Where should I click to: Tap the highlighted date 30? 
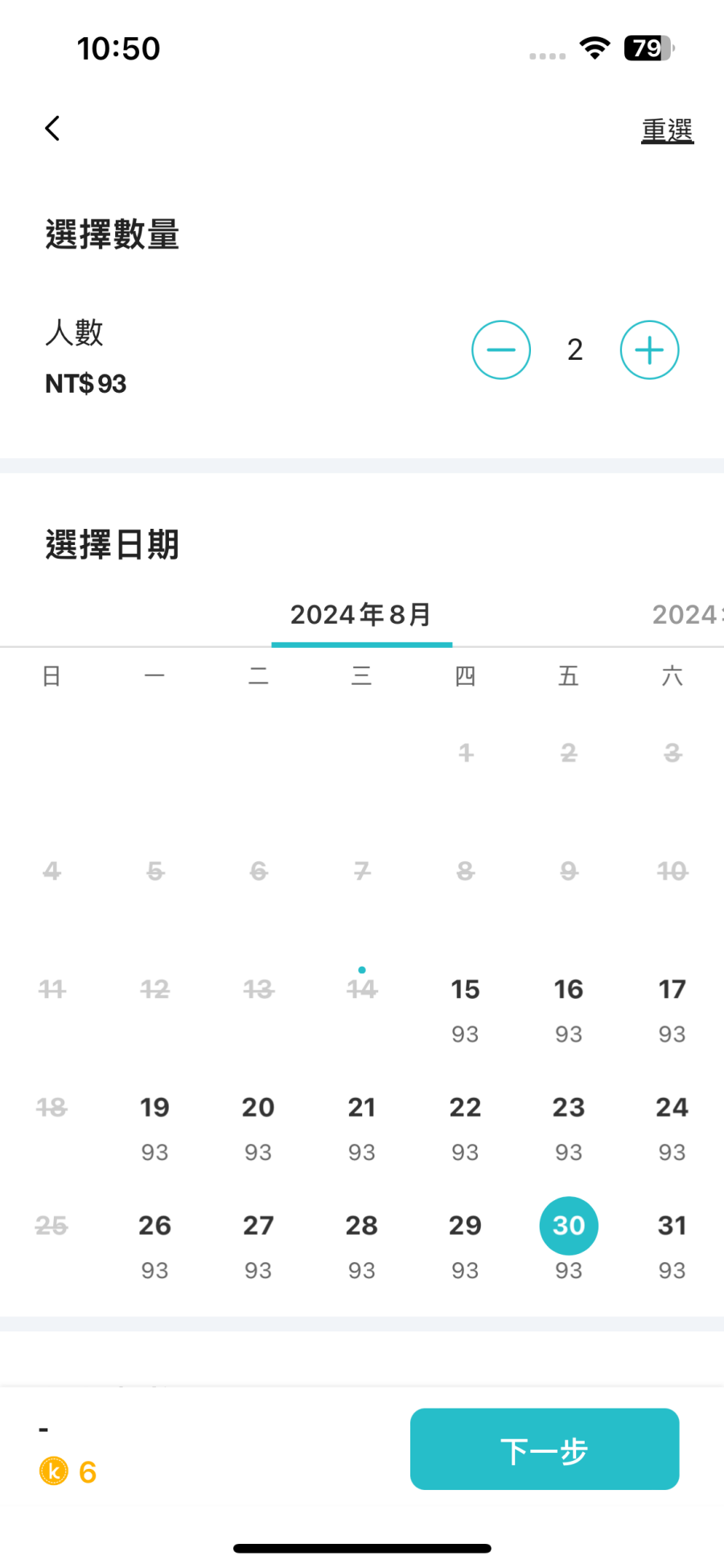point(569,1227)
